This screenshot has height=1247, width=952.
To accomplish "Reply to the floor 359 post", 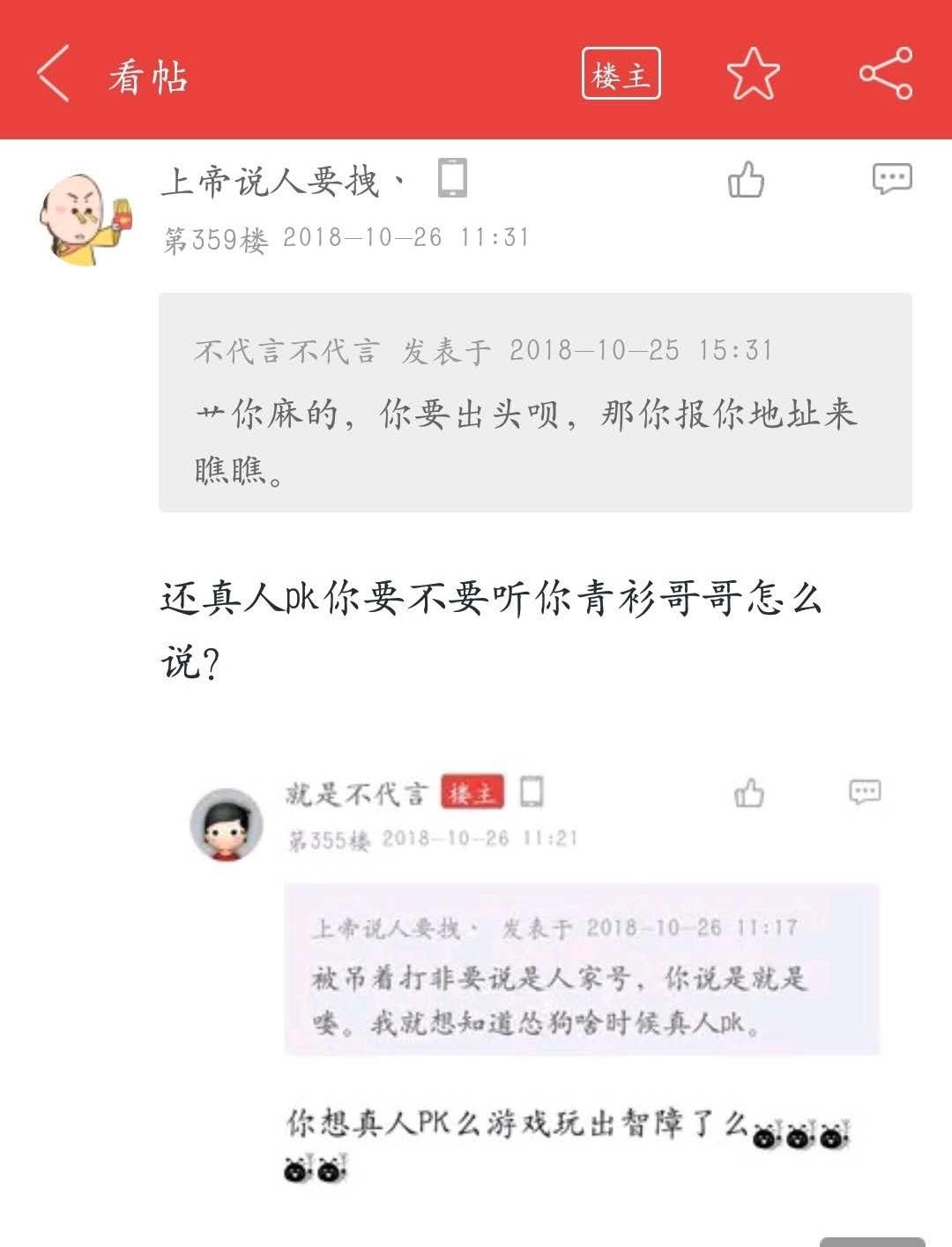I will click(x=891, y=179).
